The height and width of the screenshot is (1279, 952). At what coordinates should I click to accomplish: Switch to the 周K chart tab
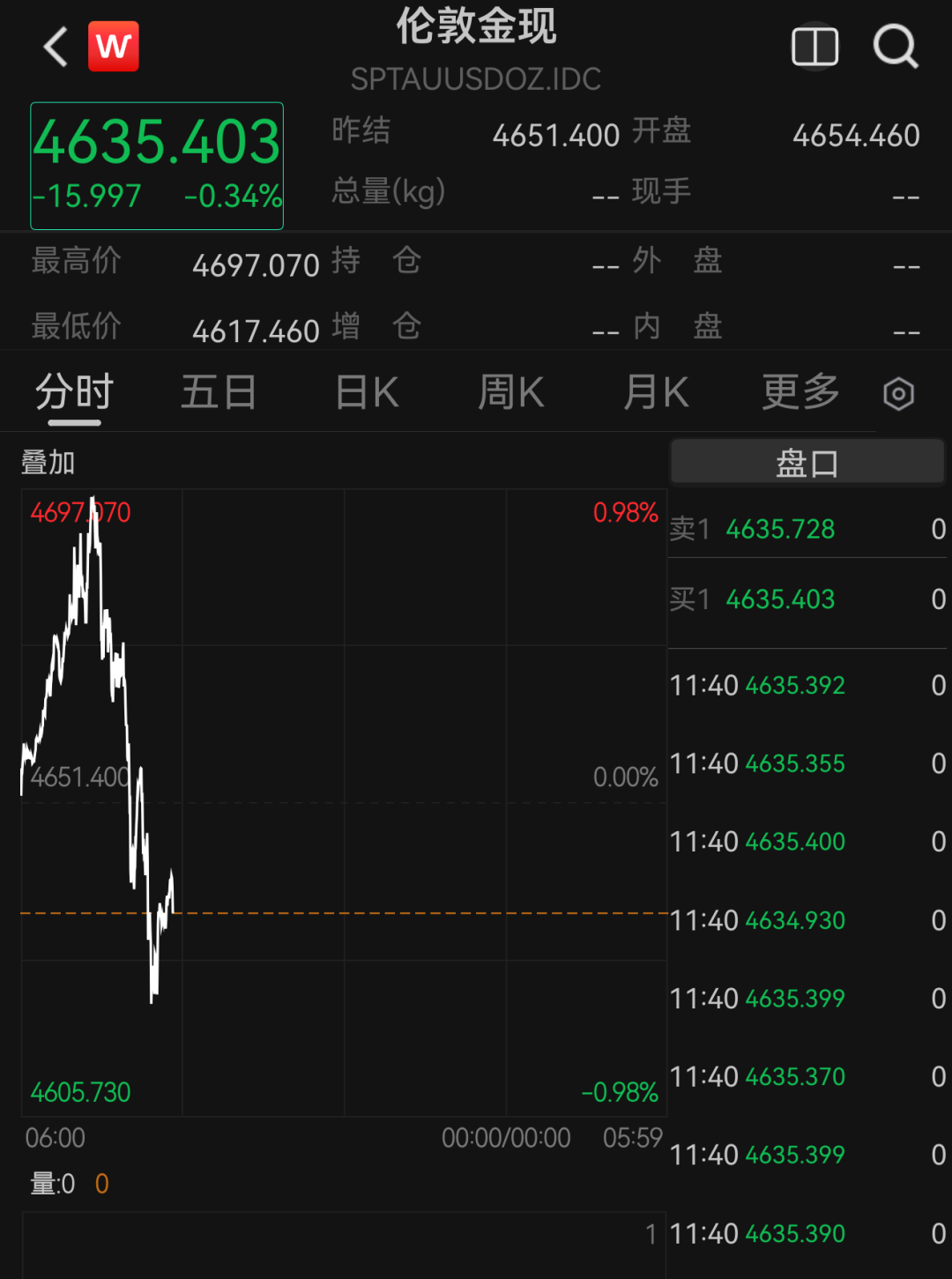tap(511, 392)
